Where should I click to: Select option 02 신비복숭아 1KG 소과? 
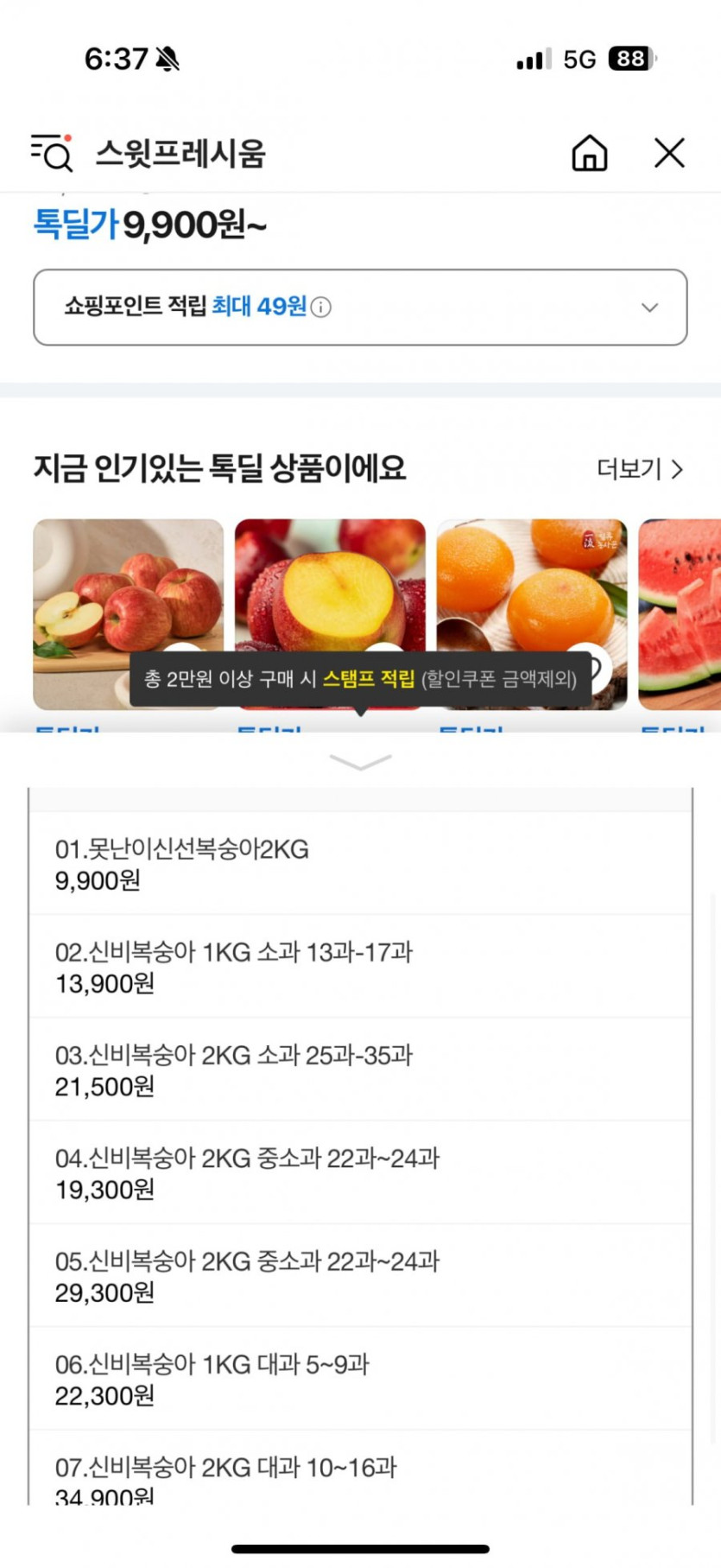[x=360, y=967]
